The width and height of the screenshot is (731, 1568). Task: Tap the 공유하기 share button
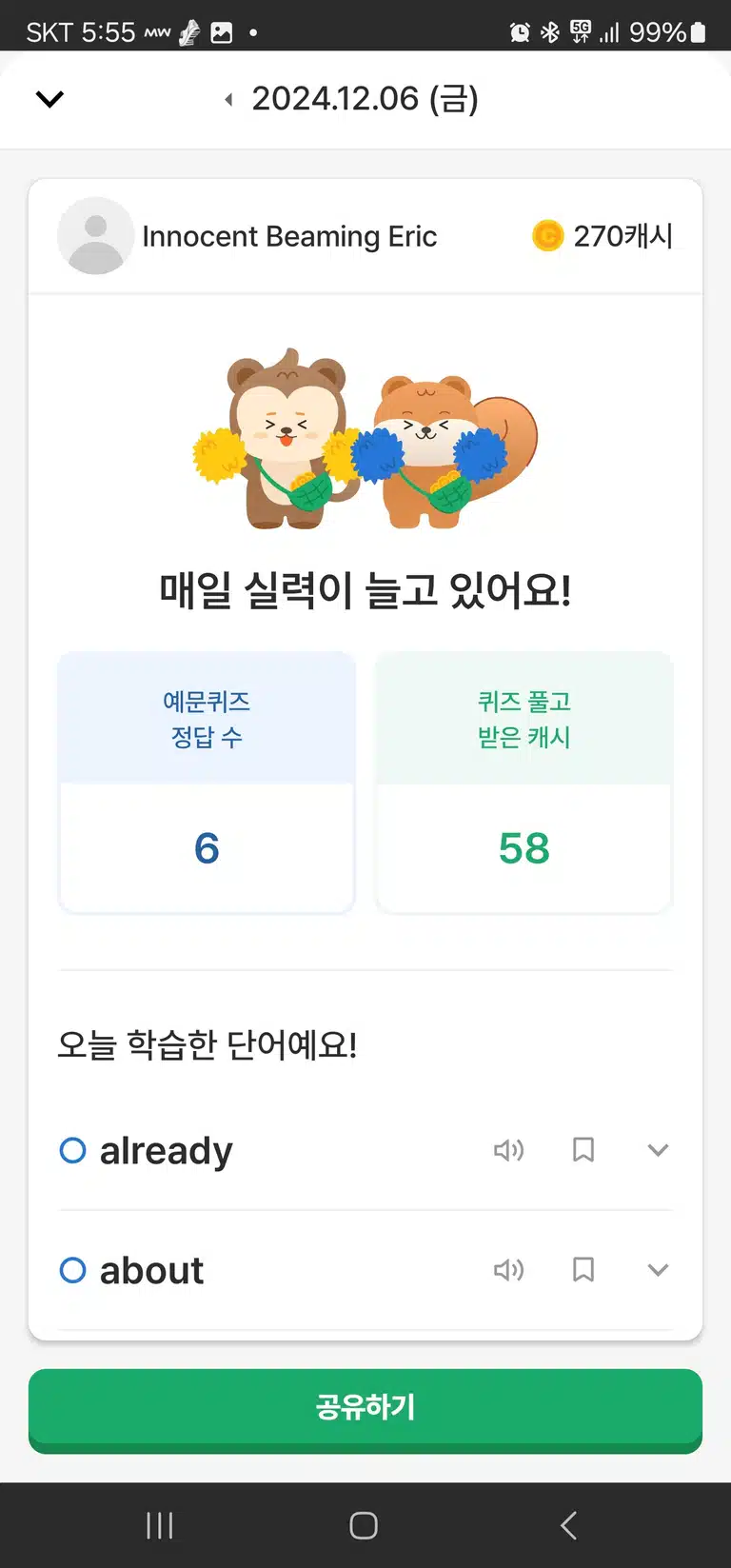coord(365,1410)
